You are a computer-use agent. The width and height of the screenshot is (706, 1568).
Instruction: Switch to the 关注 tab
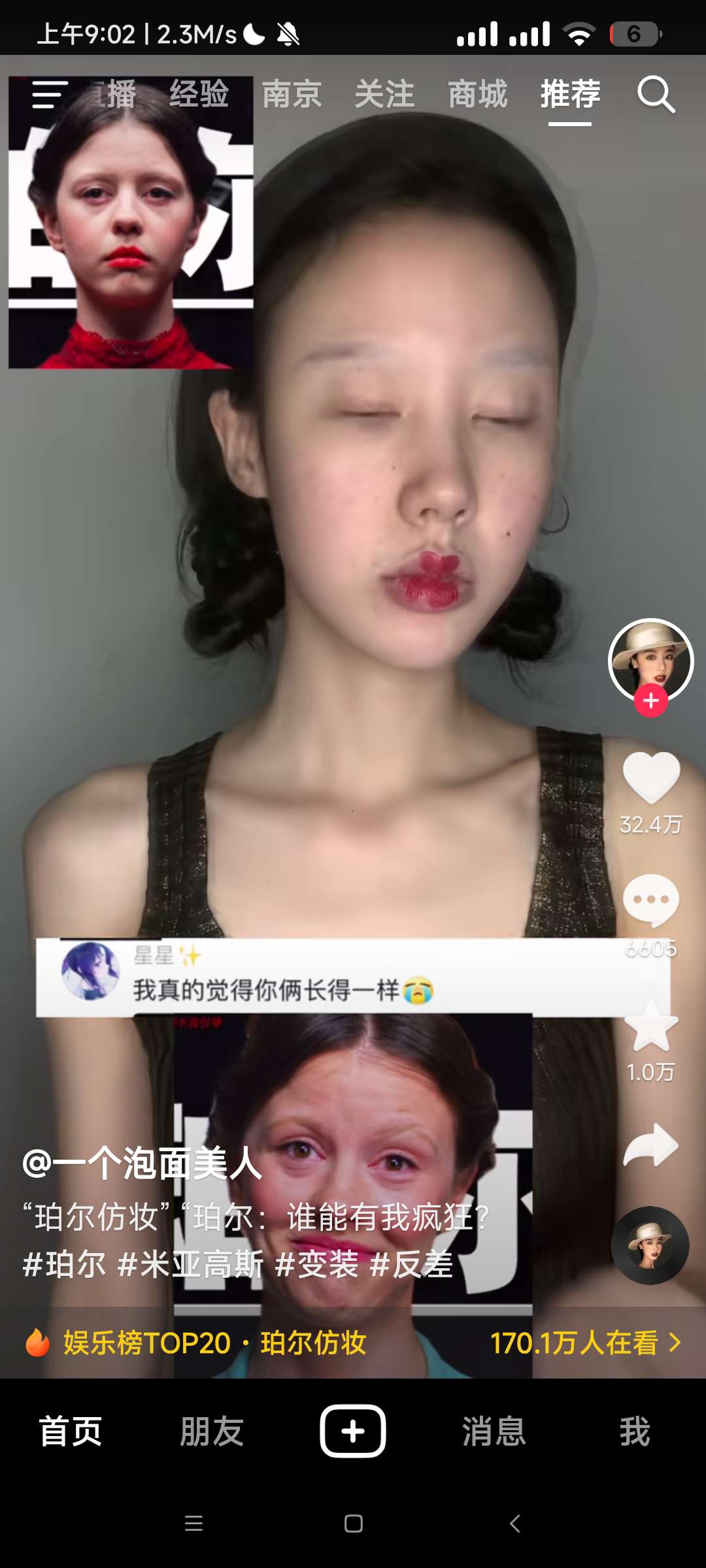(x=384, y=95)
